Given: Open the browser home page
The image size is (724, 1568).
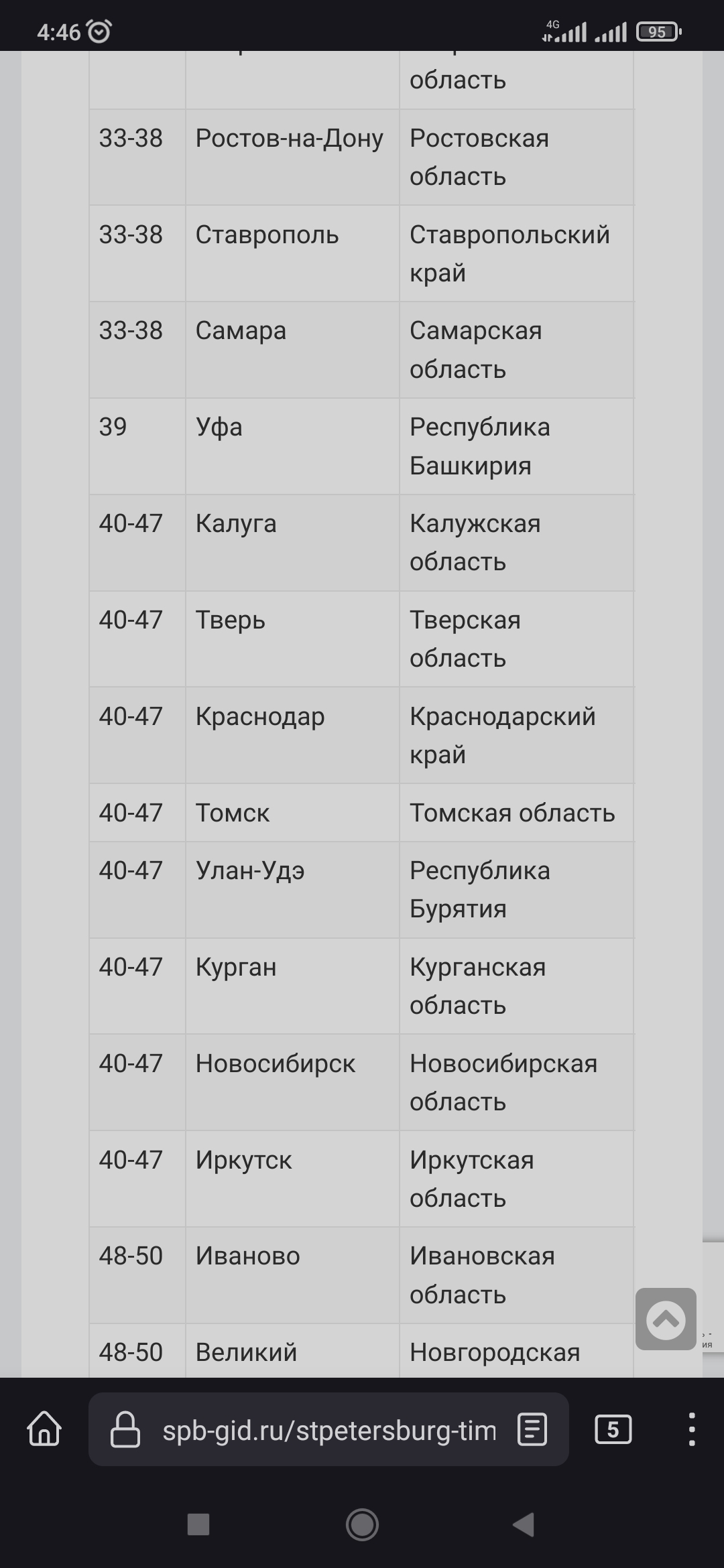Looking at the screenshot, I should (44, 1429).
